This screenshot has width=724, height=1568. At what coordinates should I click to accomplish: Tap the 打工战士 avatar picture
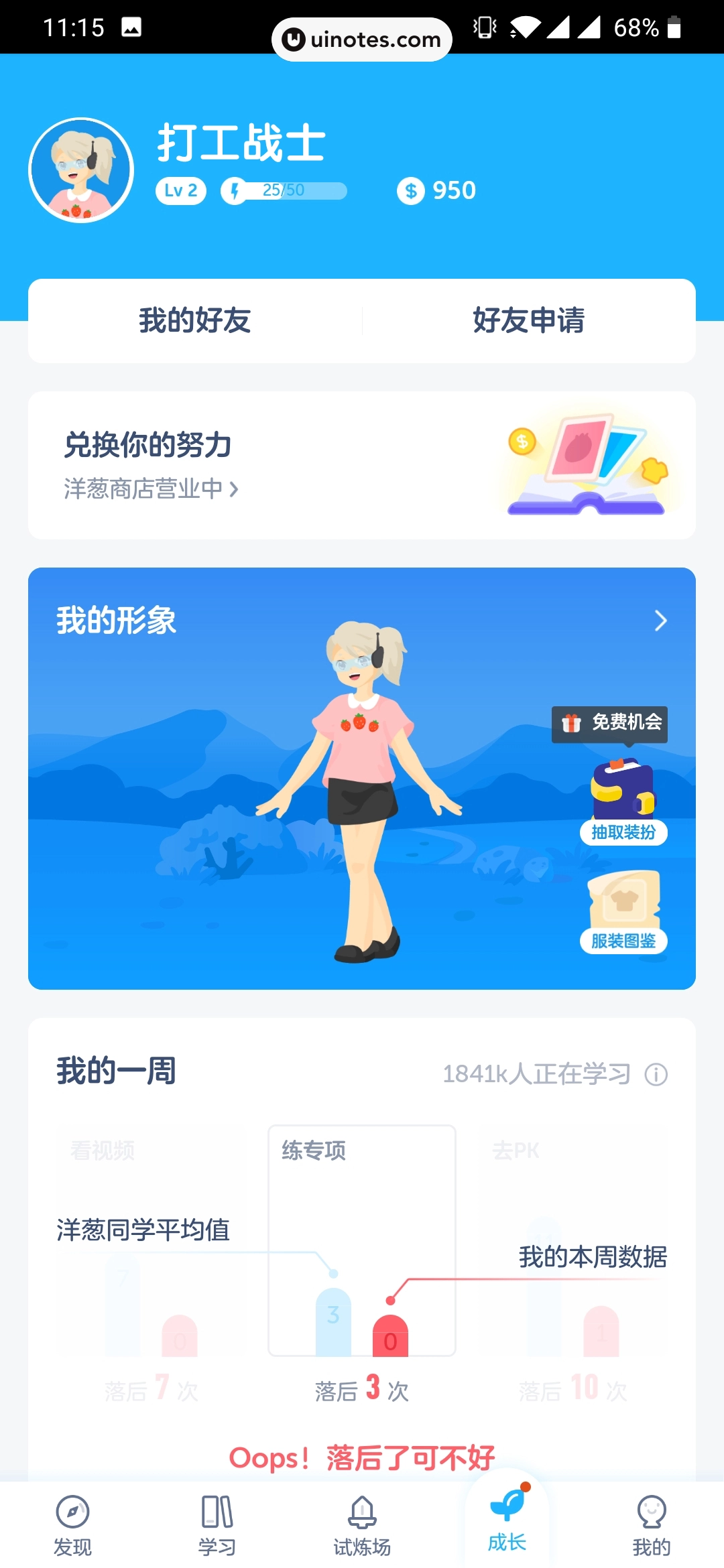click(x=80, y=169)
